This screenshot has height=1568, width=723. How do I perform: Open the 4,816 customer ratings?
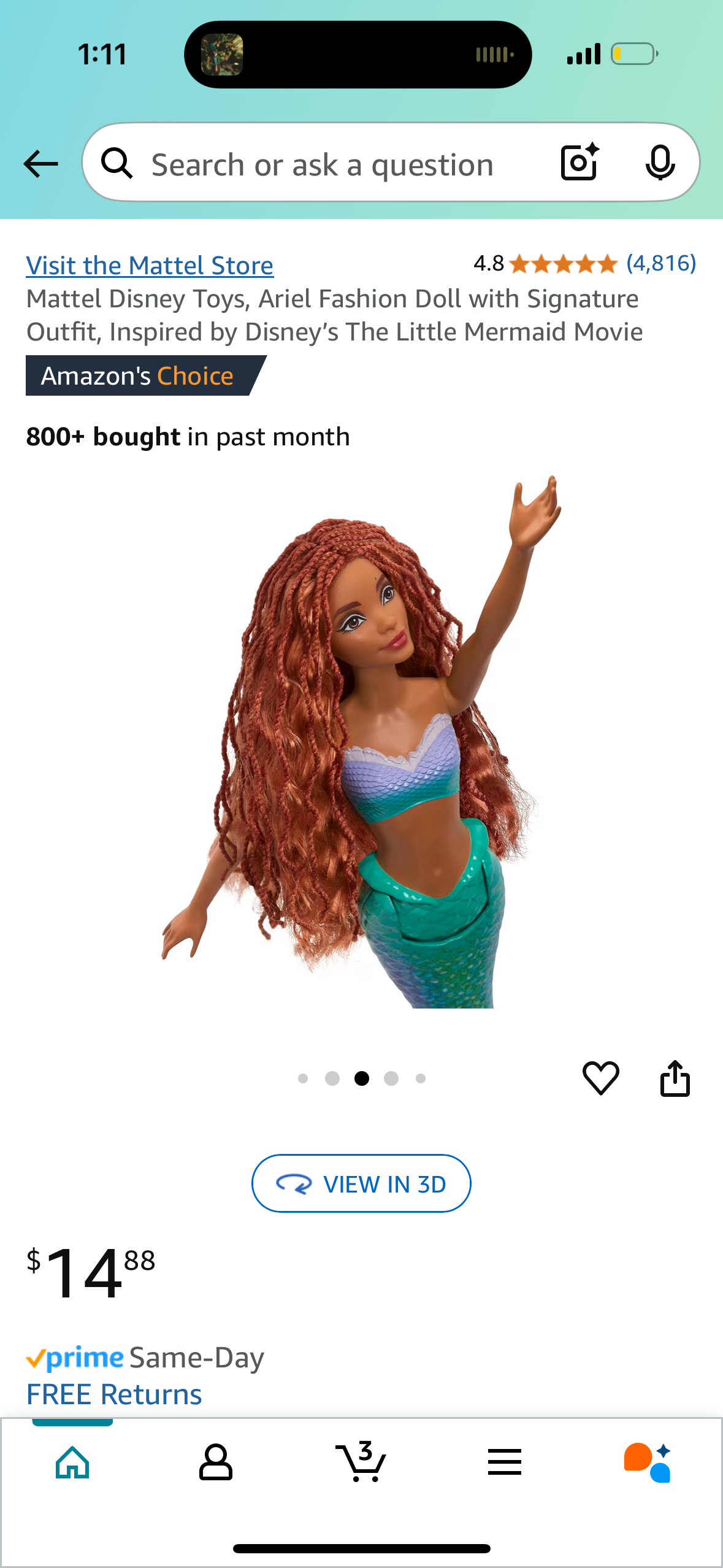point(660,263)
